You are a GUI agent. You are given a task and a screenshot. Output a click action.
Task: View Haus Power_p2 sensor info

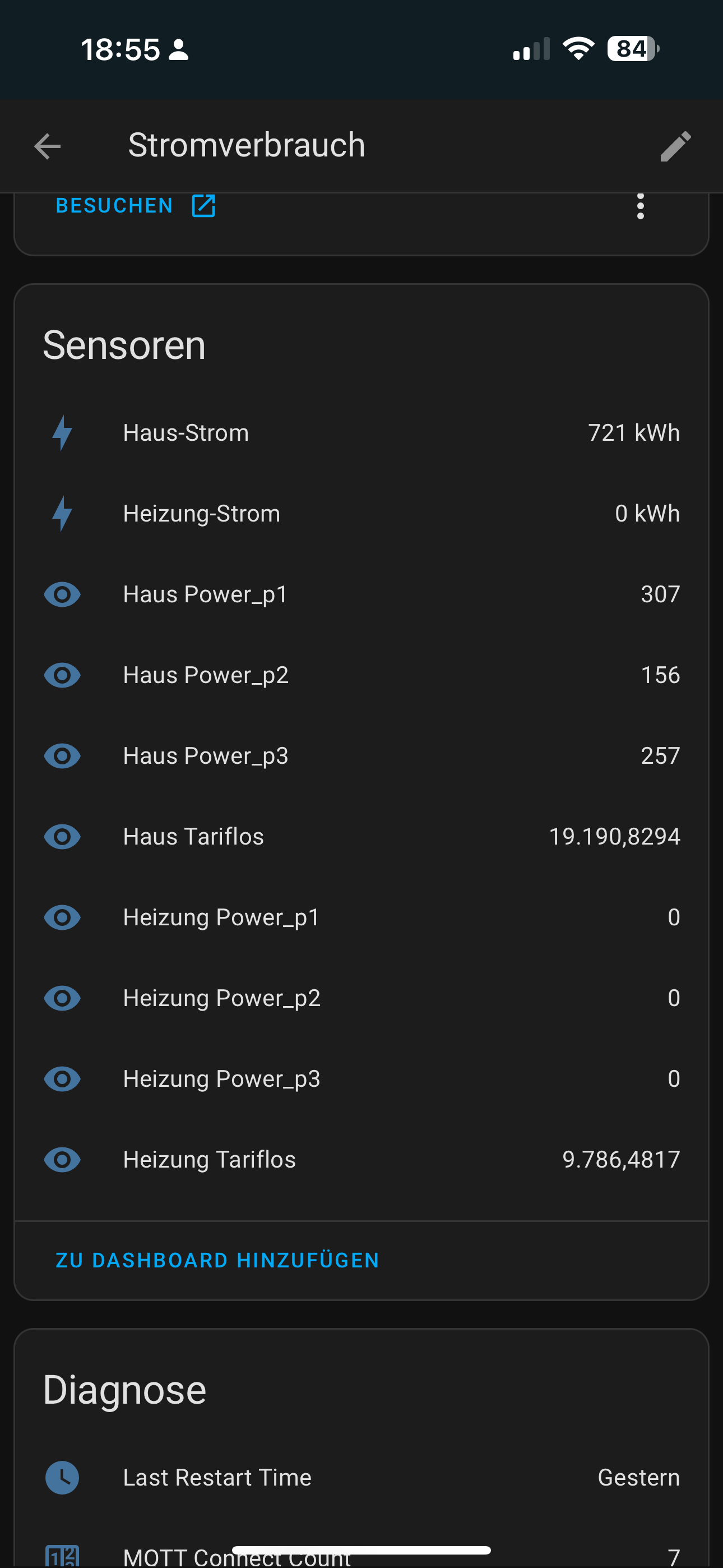point(361,675)
